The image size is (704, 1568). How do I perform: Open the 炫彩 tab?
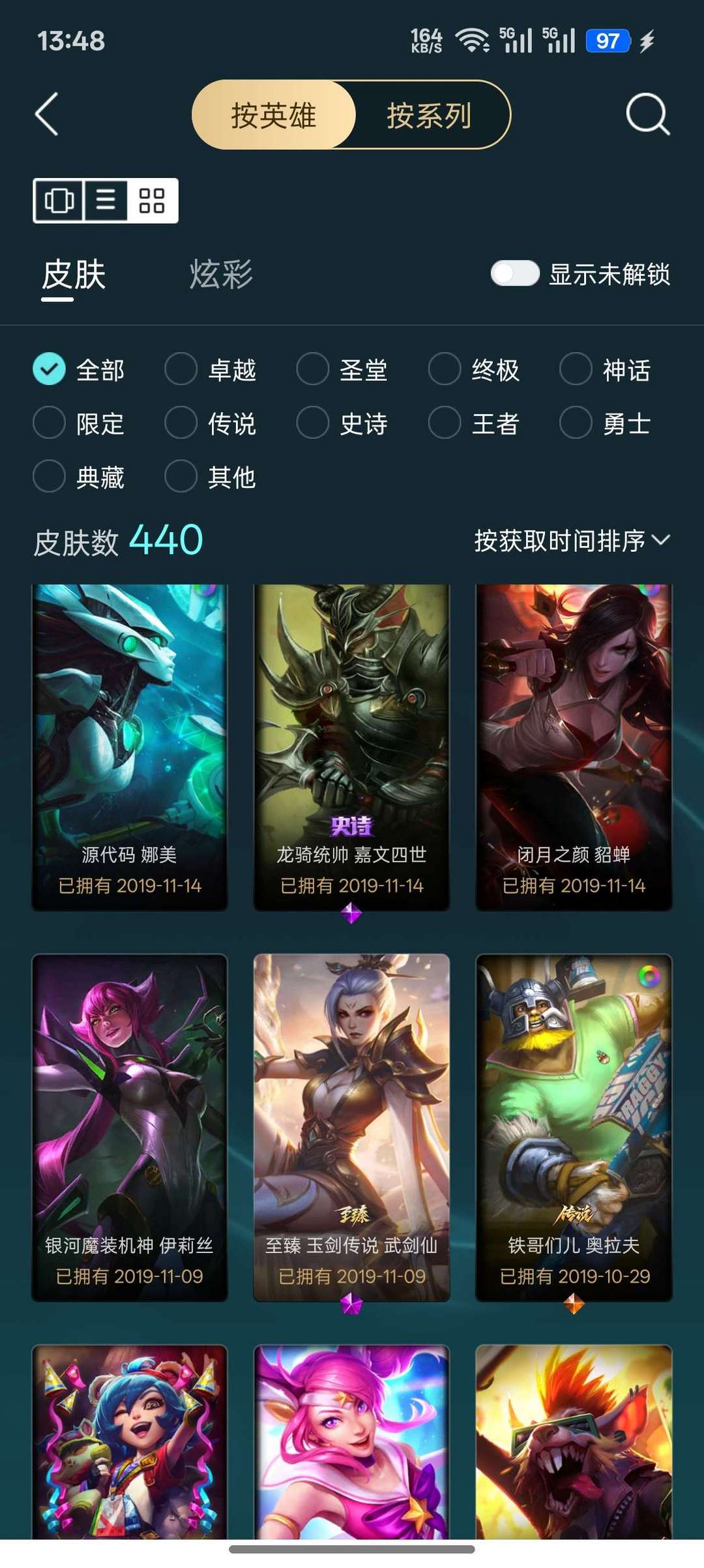[x=220, y=274]
